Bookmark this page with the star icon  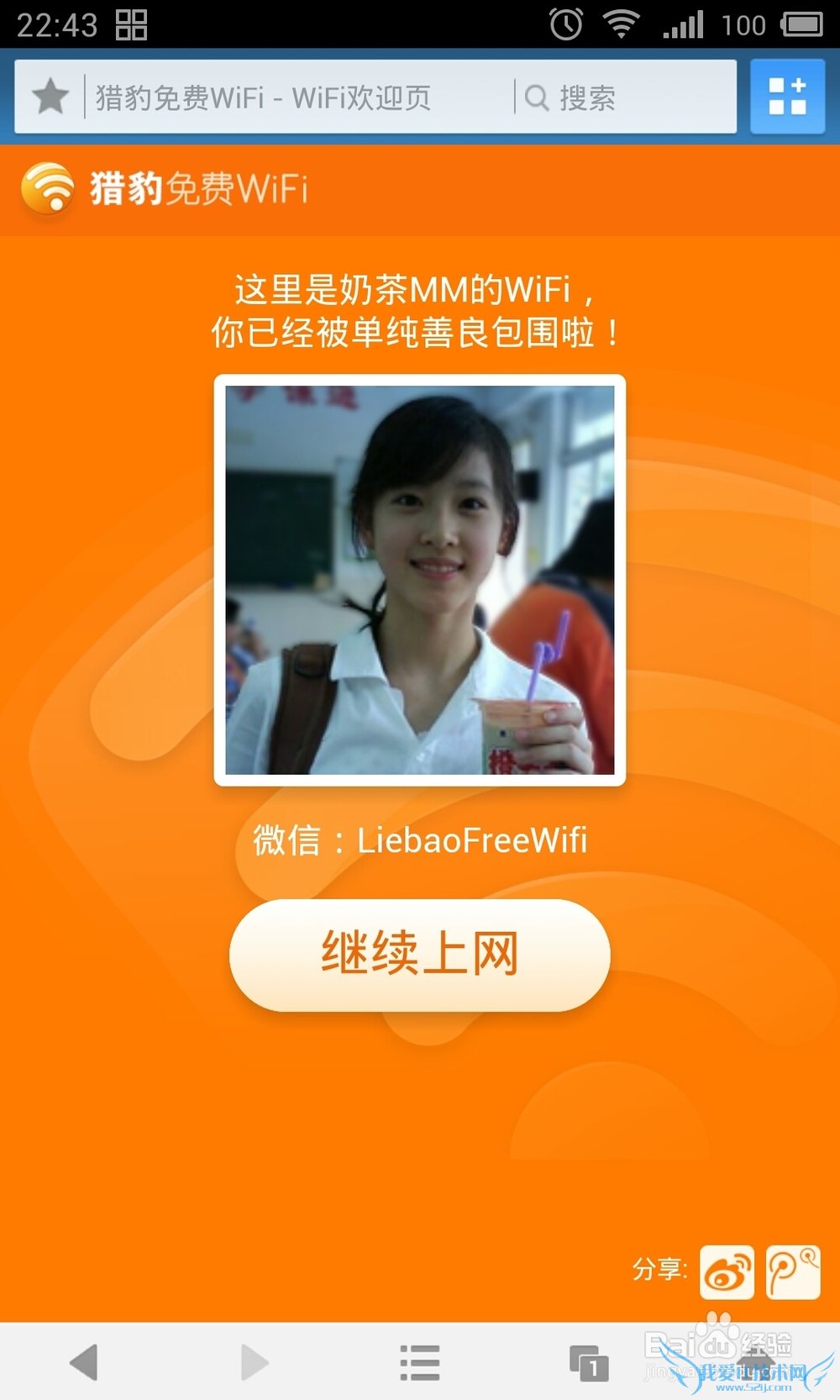[50, 97]
